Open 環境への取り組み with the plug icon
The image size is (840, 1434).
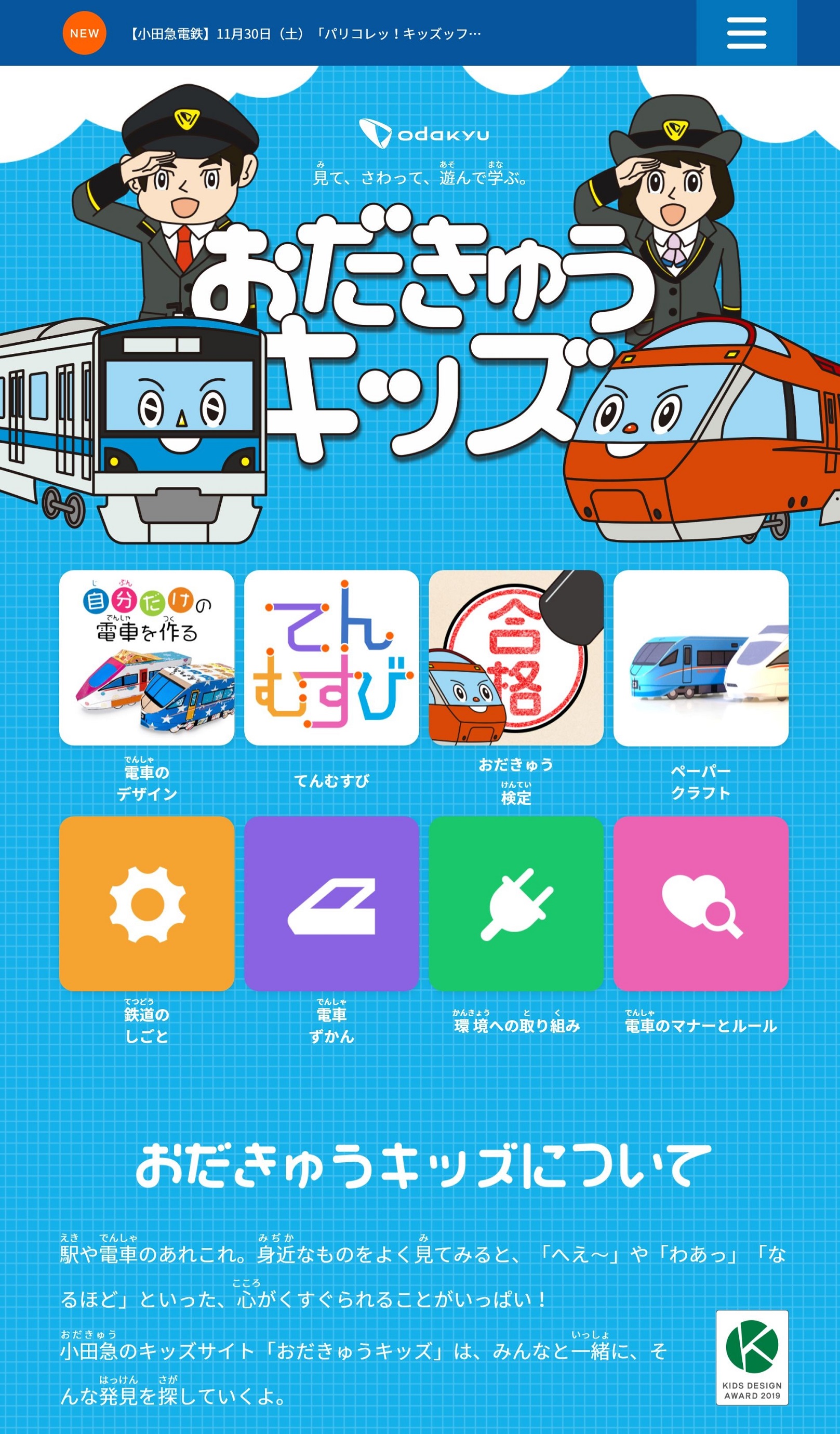point(516,904)
